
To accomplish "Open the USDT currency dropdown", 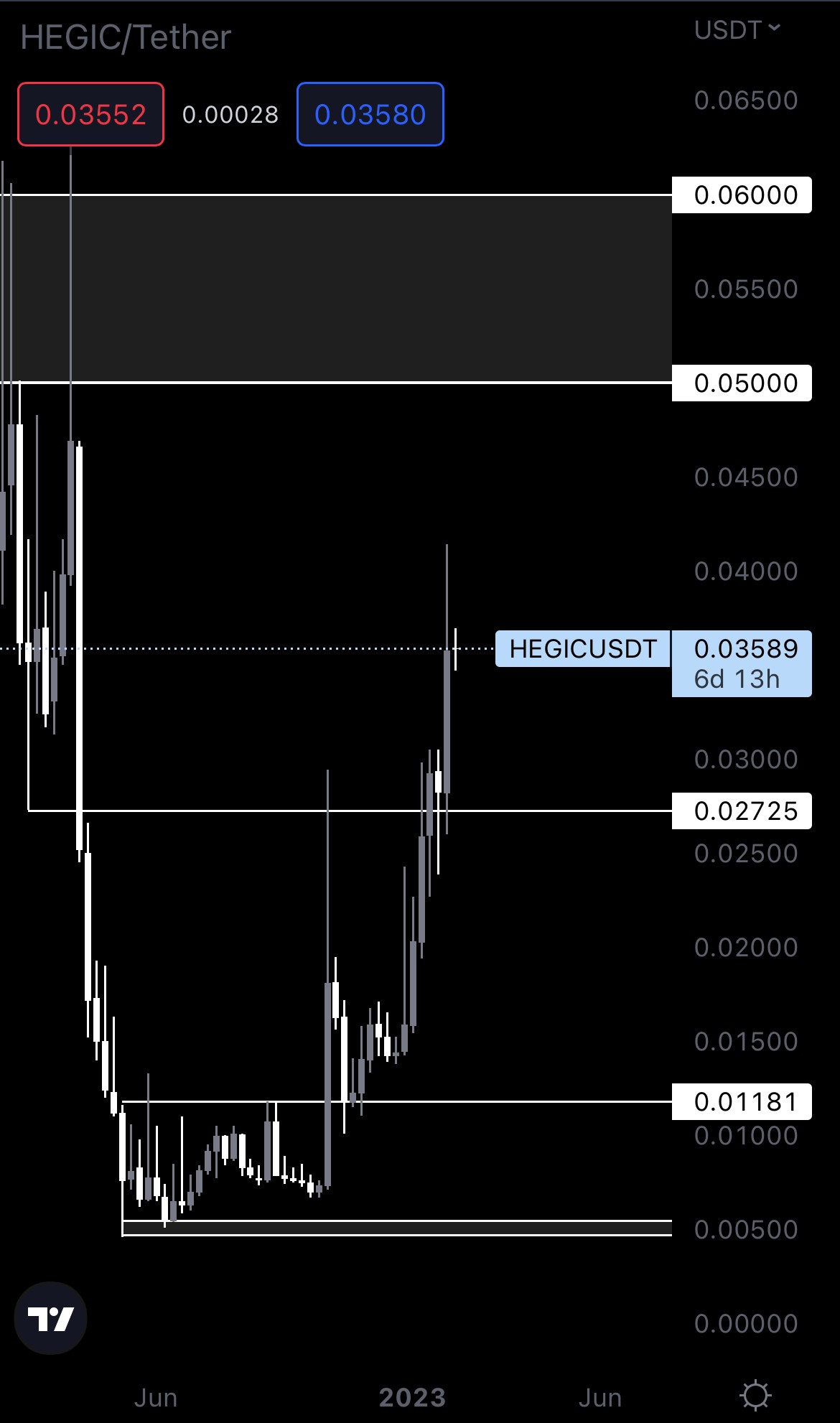I will pyautogui.click(x=736, y=30).
